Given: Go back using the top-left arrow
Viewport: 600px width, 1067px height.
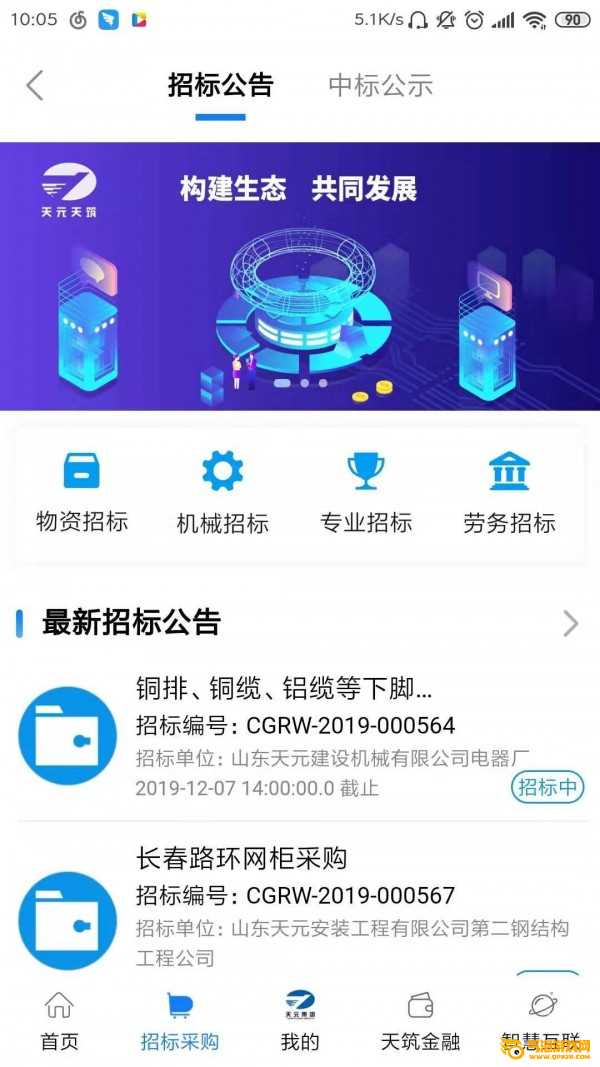Looking at the screenshot, I should point(35,86).
